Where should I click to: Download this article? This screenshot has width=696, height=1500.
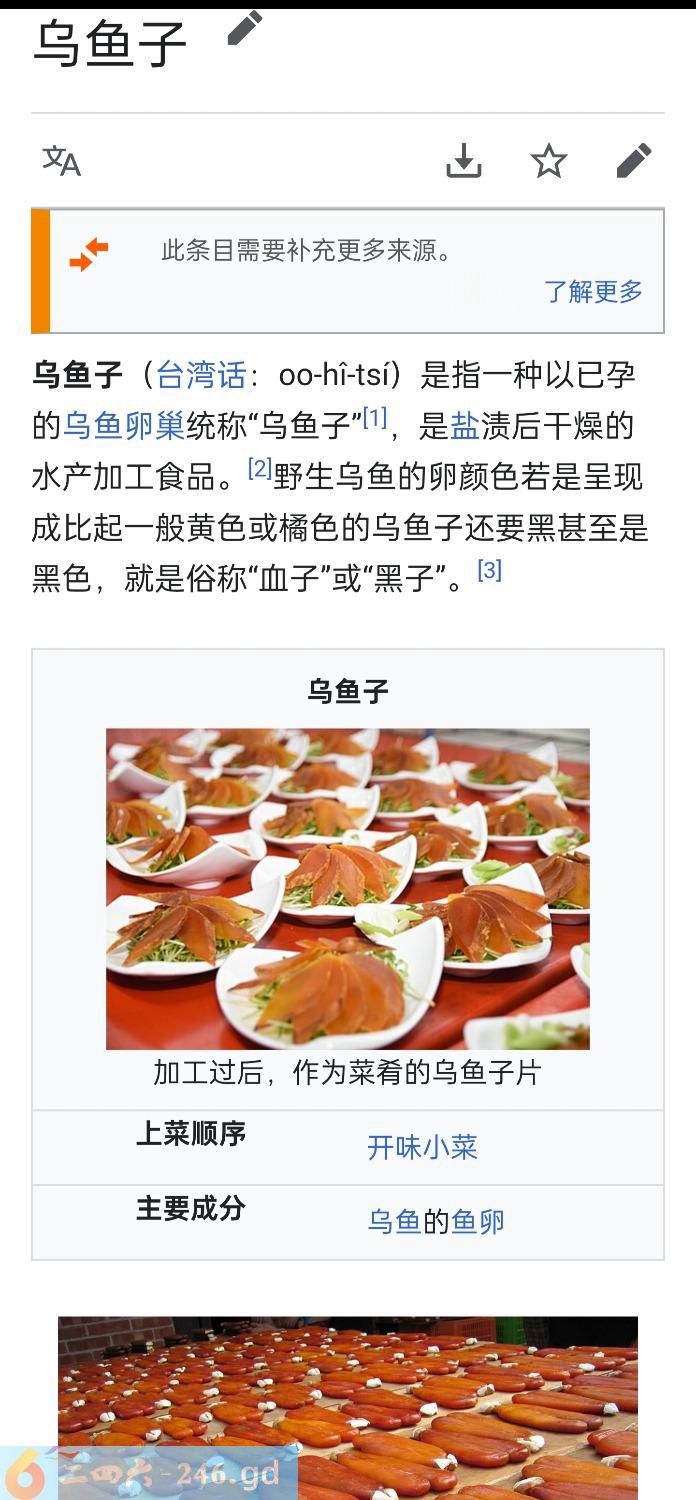(463, 160)
